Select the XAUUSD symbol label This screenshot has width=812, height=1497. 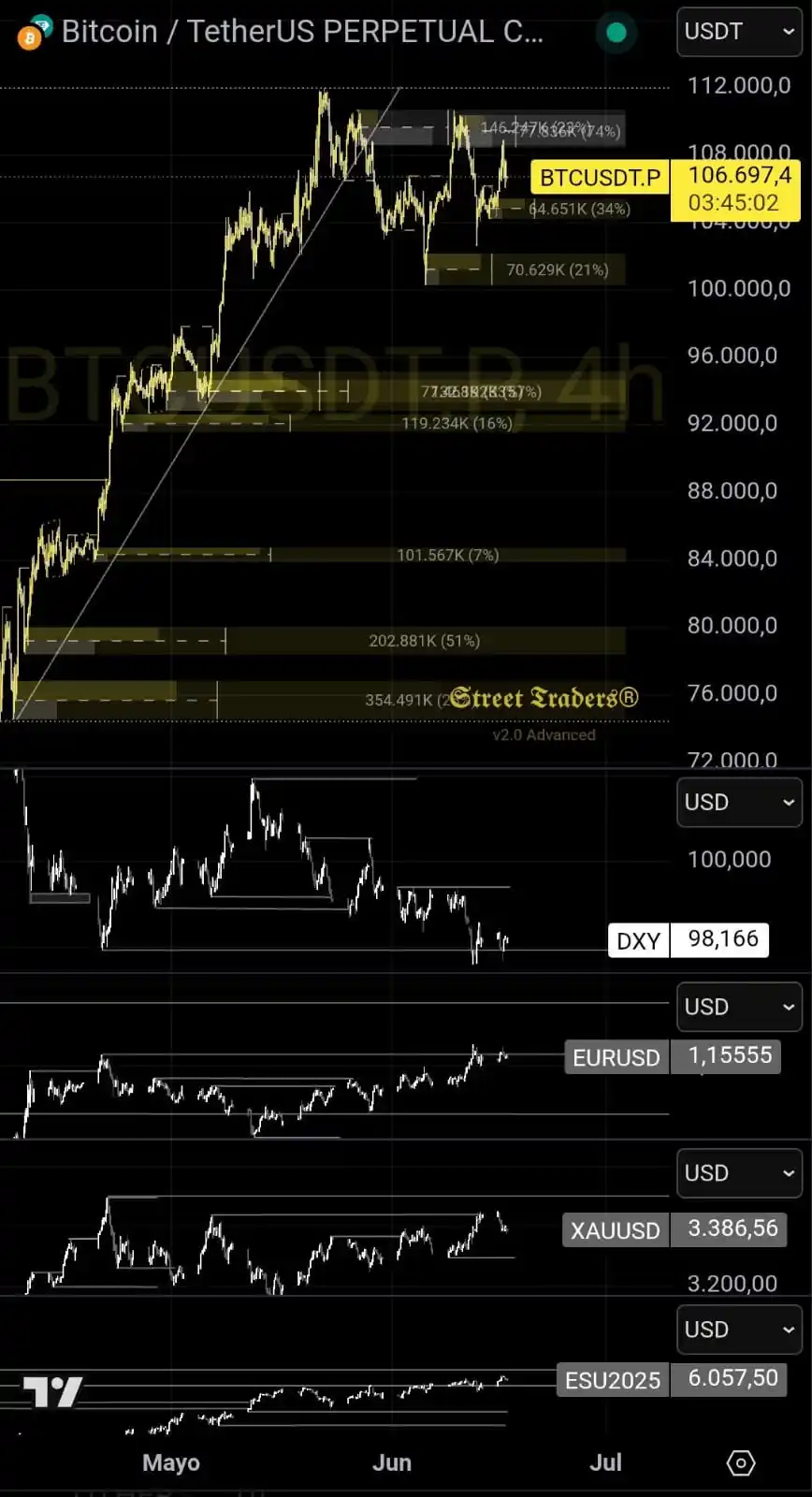pos(616,1230)
